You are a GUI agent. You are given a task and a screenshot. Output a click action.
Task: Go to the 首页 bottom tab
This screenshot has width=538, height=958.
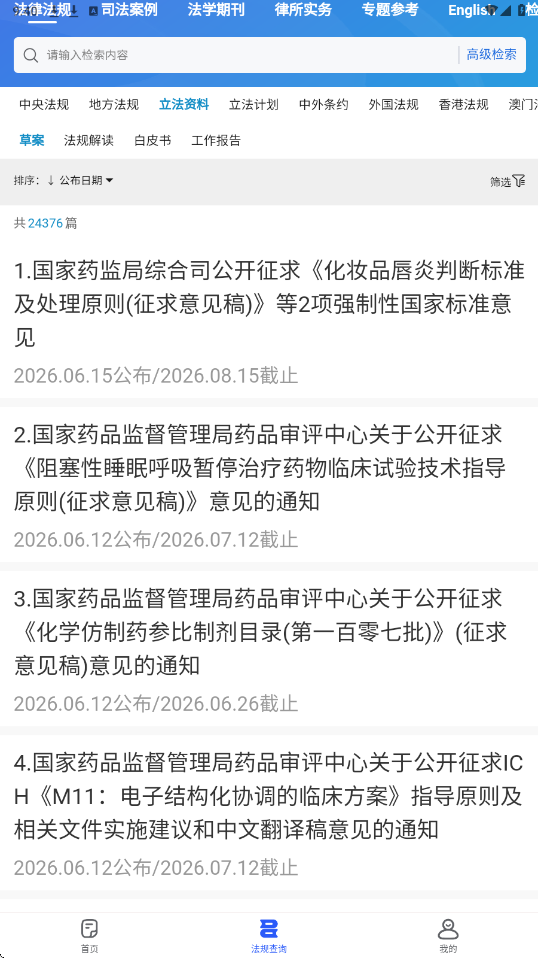tap(90, 936)
